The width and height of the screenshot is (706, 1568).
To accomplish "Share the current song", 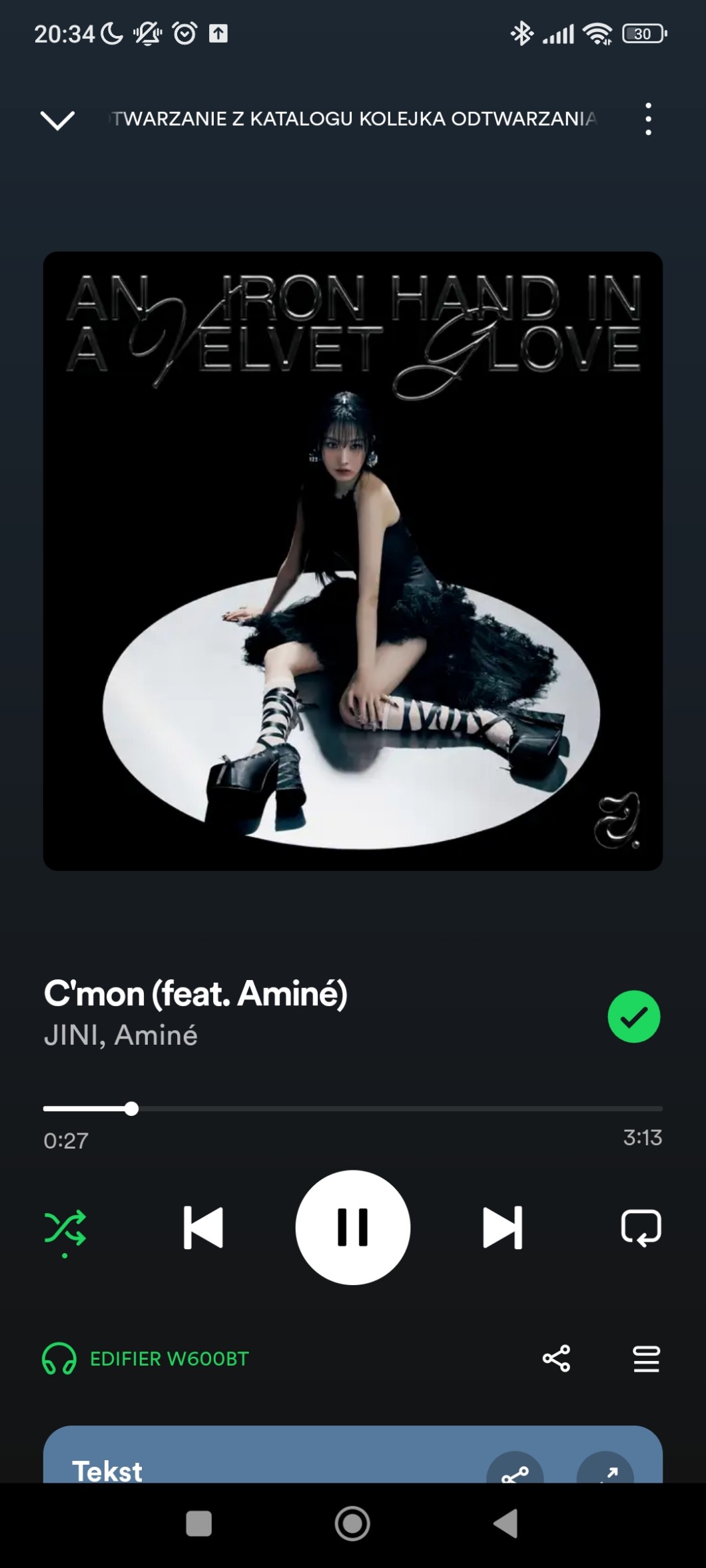I will click(x=556, y=1358).
